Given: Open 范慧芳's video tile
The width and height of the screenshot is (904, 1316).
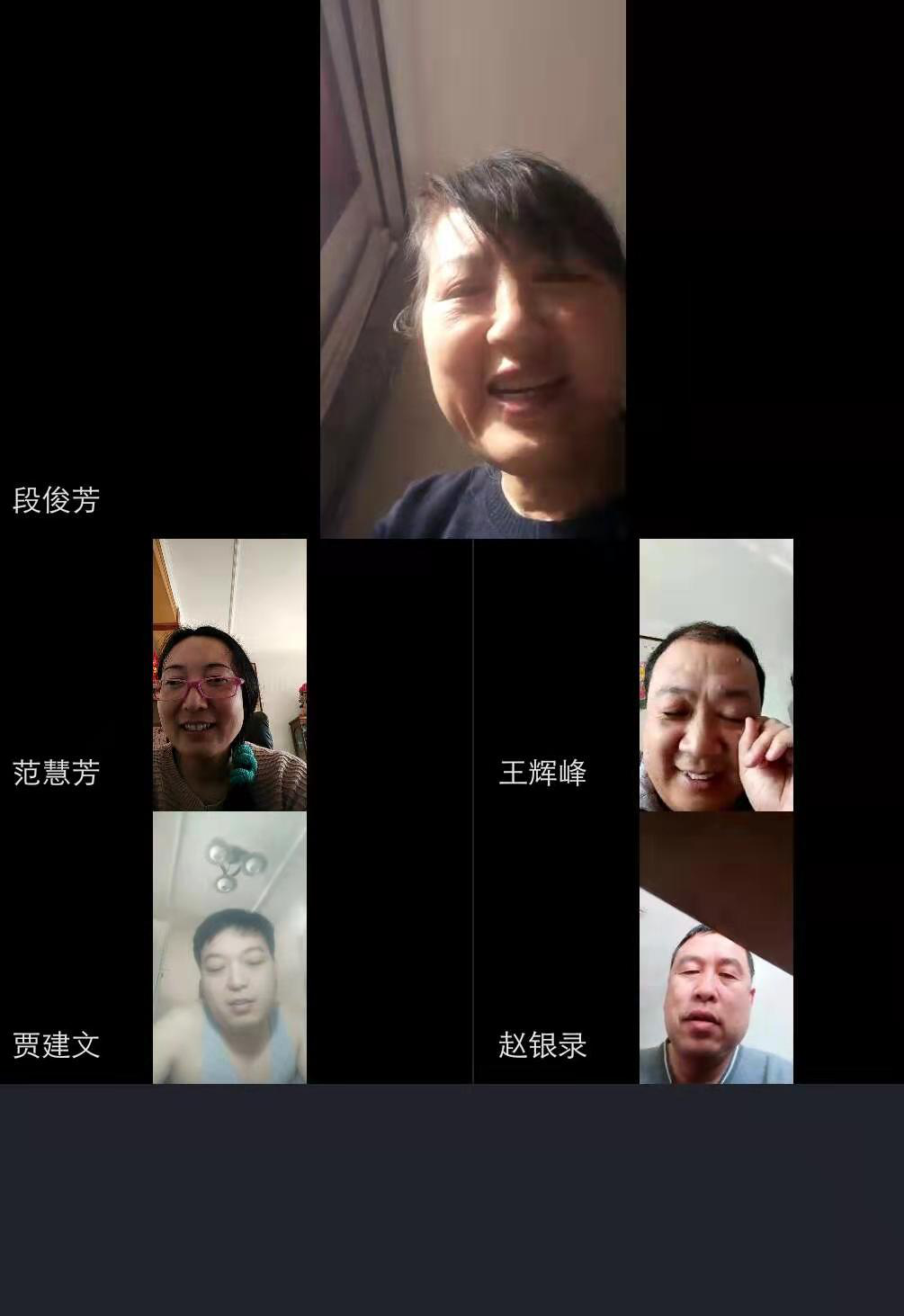Looking at the screenshot, I should pyautogui.click(x=229, y=675).
